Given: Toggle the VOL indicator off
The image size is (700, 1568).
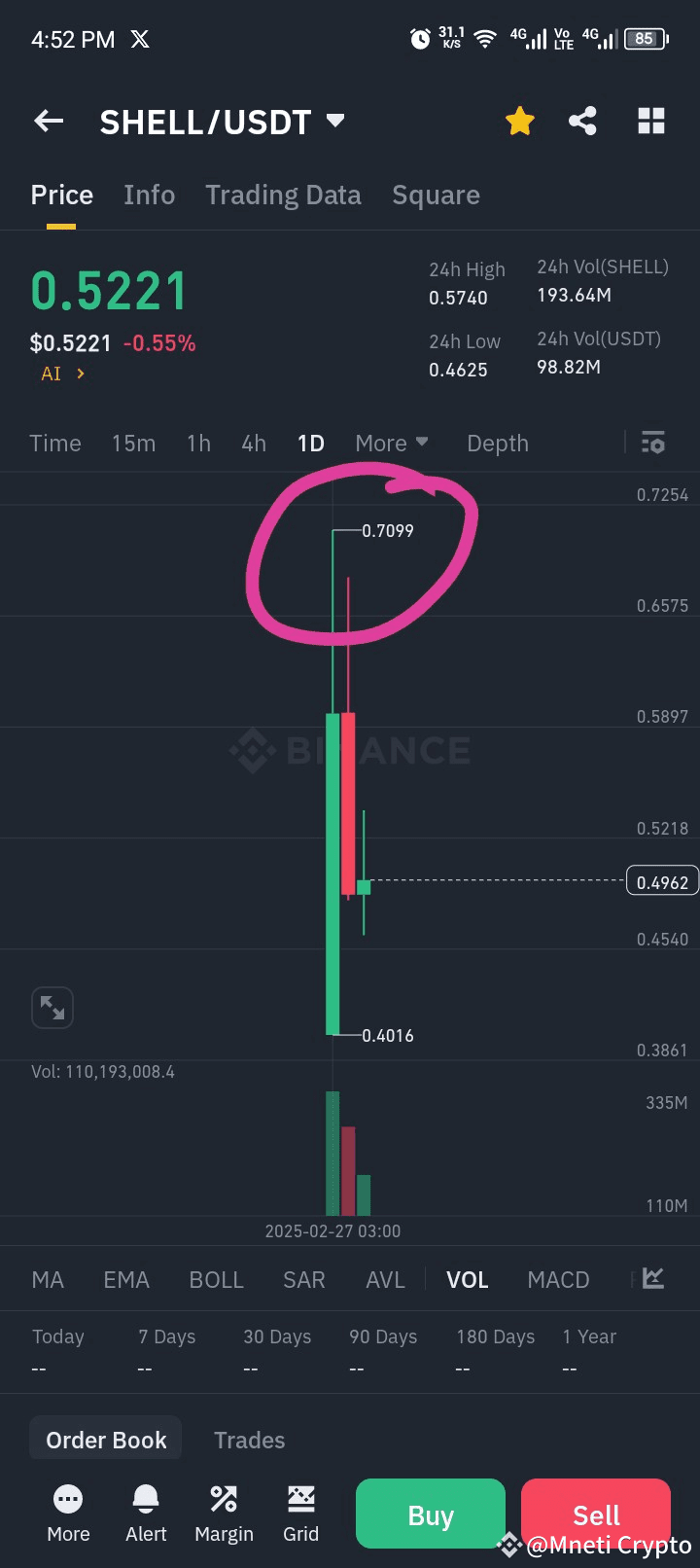Looking at the screenshot, I should pyautogui.click(x=468, y=1279).
